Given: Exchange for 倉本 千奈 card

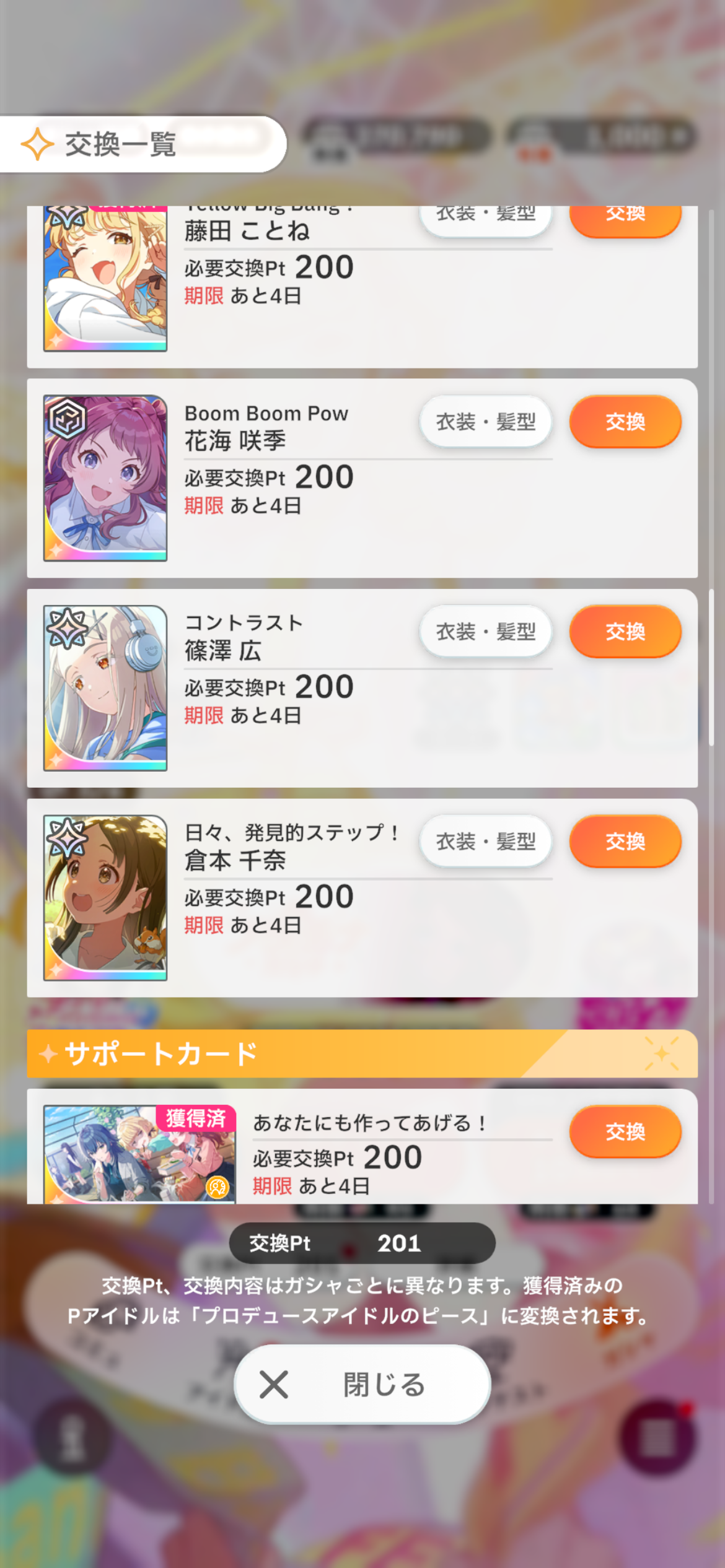Looking at the screenshot, I should pos(625,841).
